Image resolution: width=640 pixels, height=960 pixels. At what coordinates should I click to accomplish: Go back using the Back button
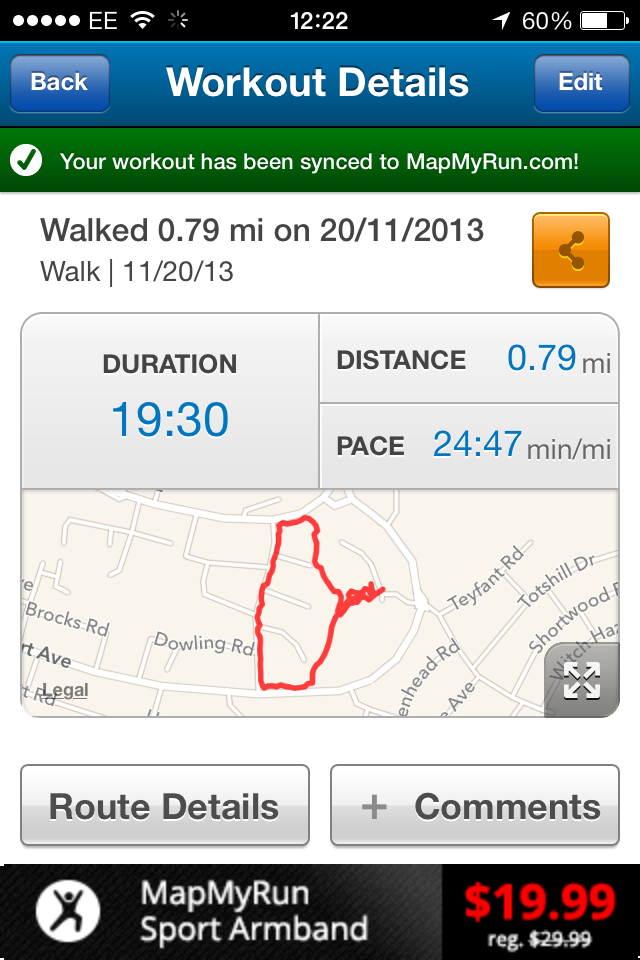tap(59, 83)
